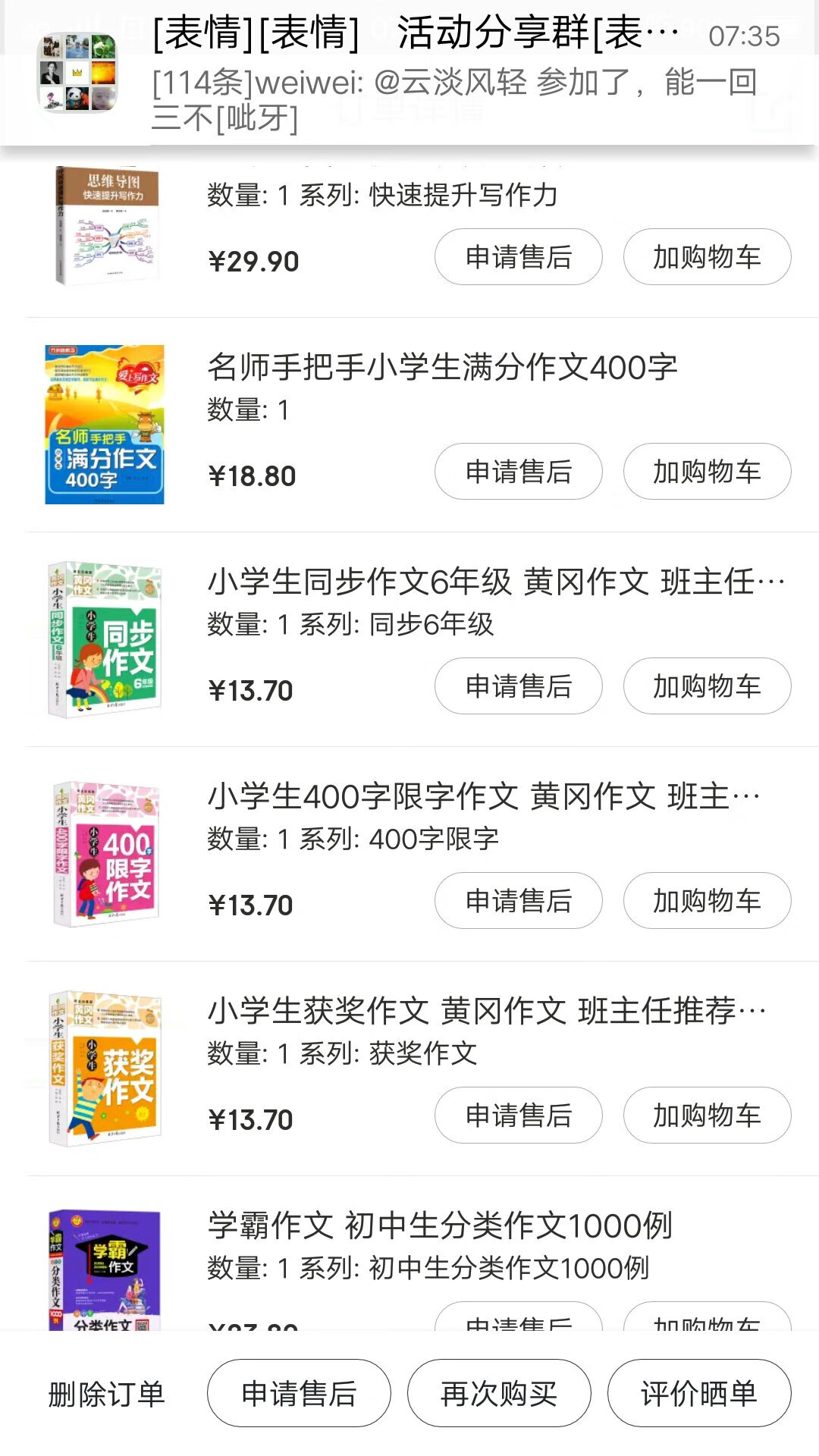Tap 加购物车 for 小学生400字限字作文

tap(707, 901)
